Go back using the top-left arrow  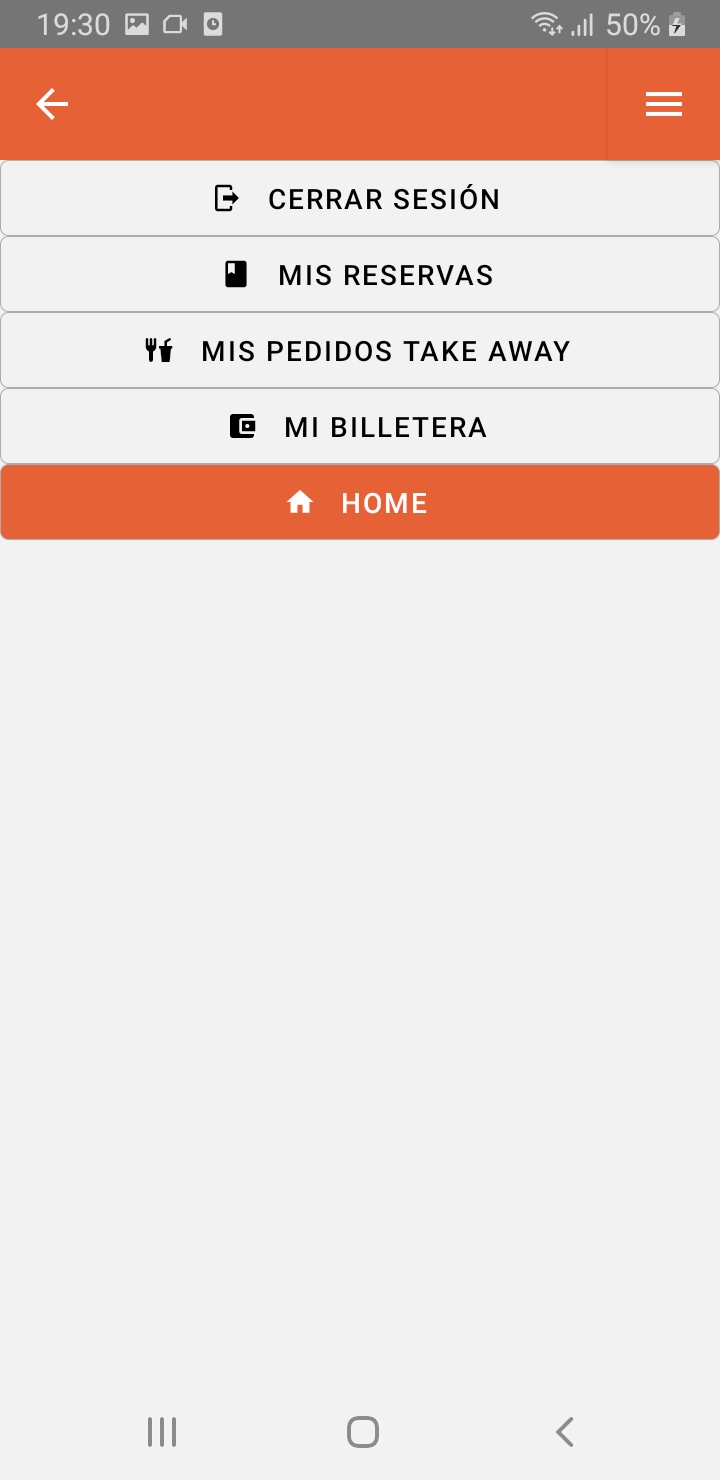click(x=52, y=104)
